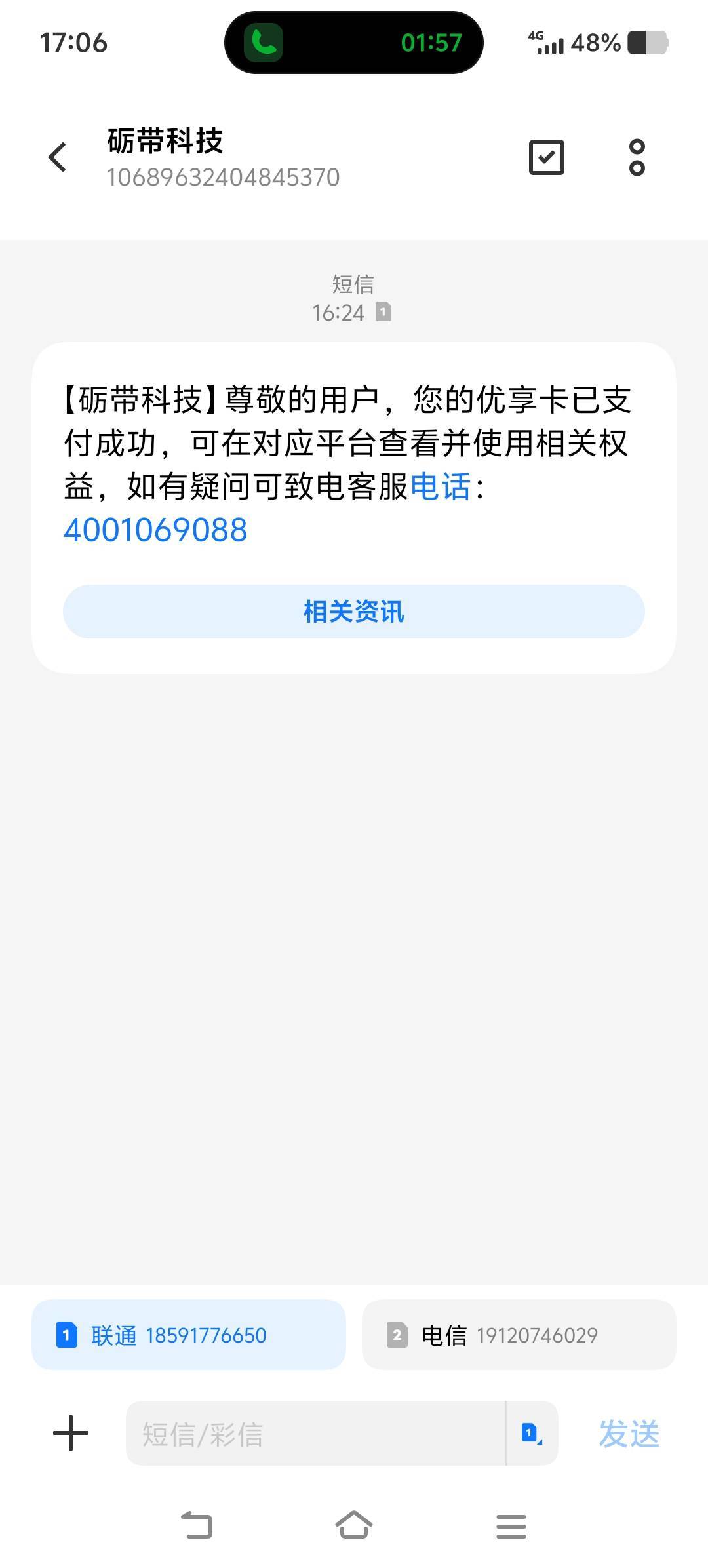Return to the ongoing call pill
This screenshot has height=1568, width=708.
[x=354, y=43]
